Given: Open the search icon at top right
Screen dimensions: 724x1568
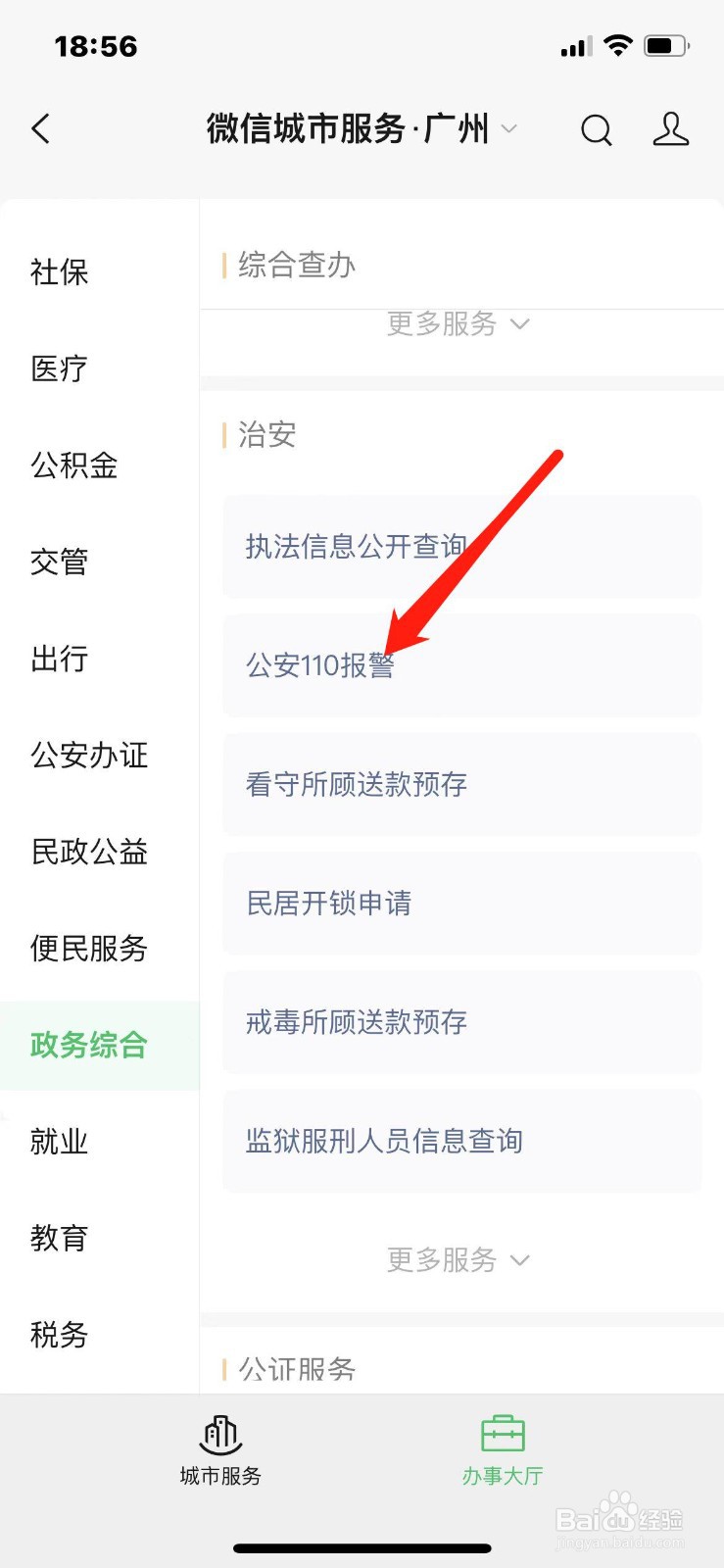Looking at the screenshot, I should point(596,128).
